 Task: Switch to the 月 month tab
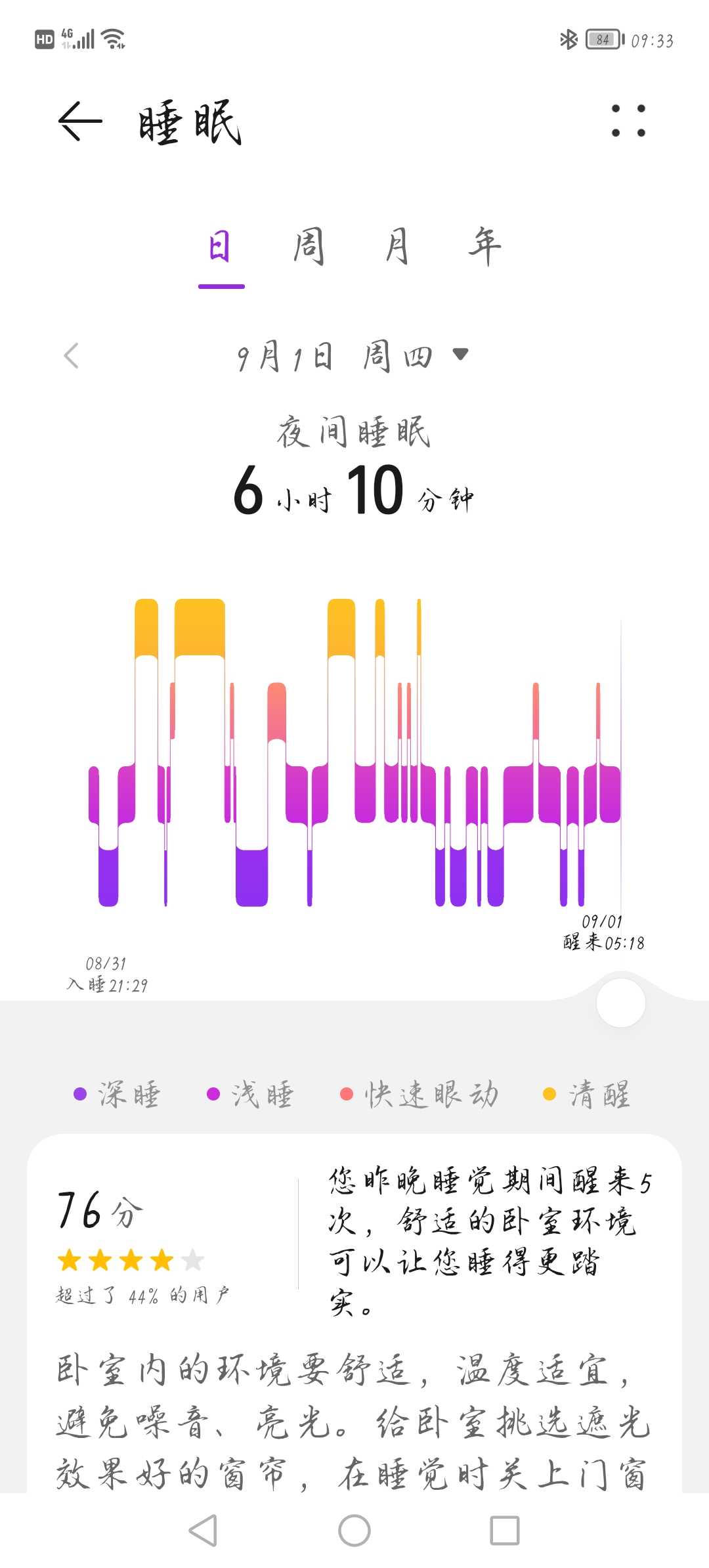397,247
